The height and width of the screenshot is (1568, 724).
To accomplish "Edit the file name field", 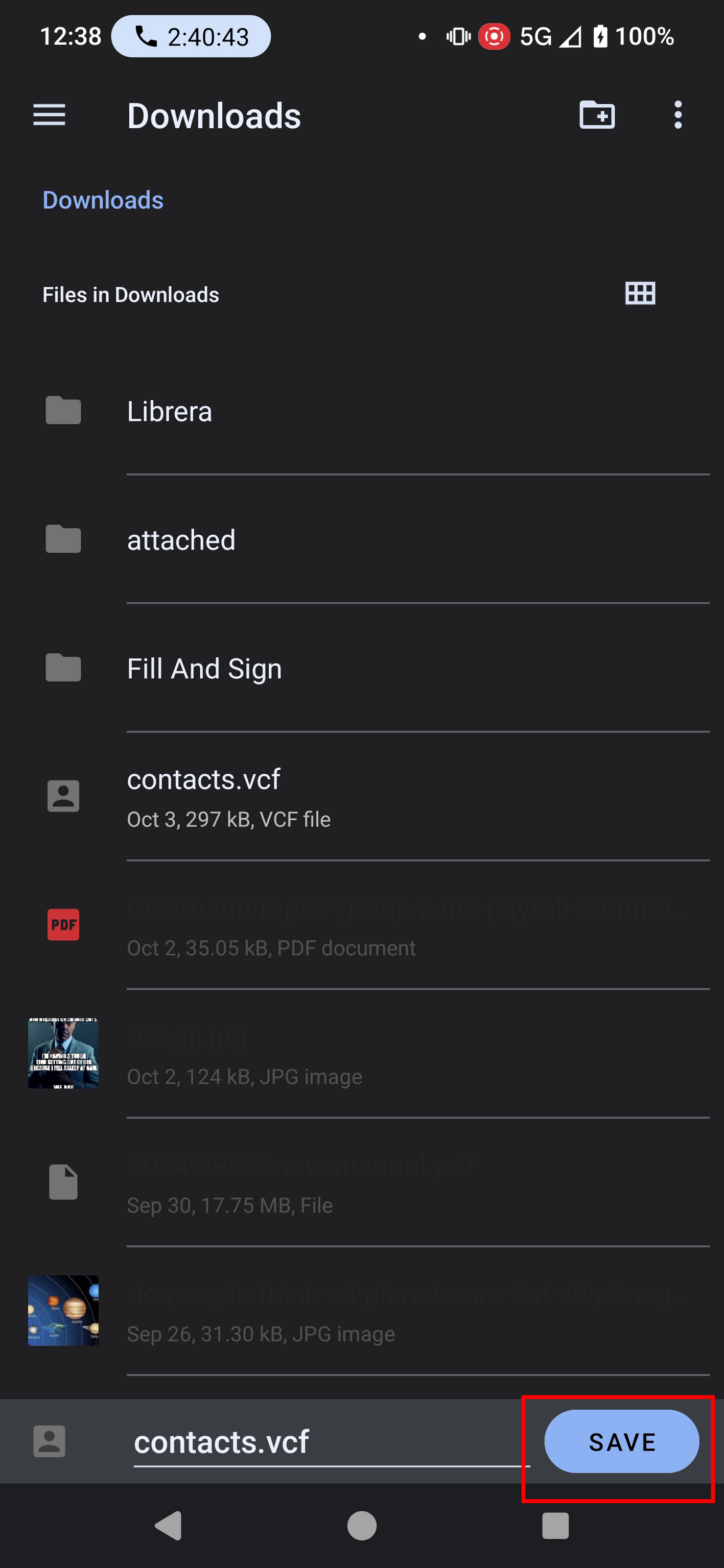I will tap(331, 1442).
